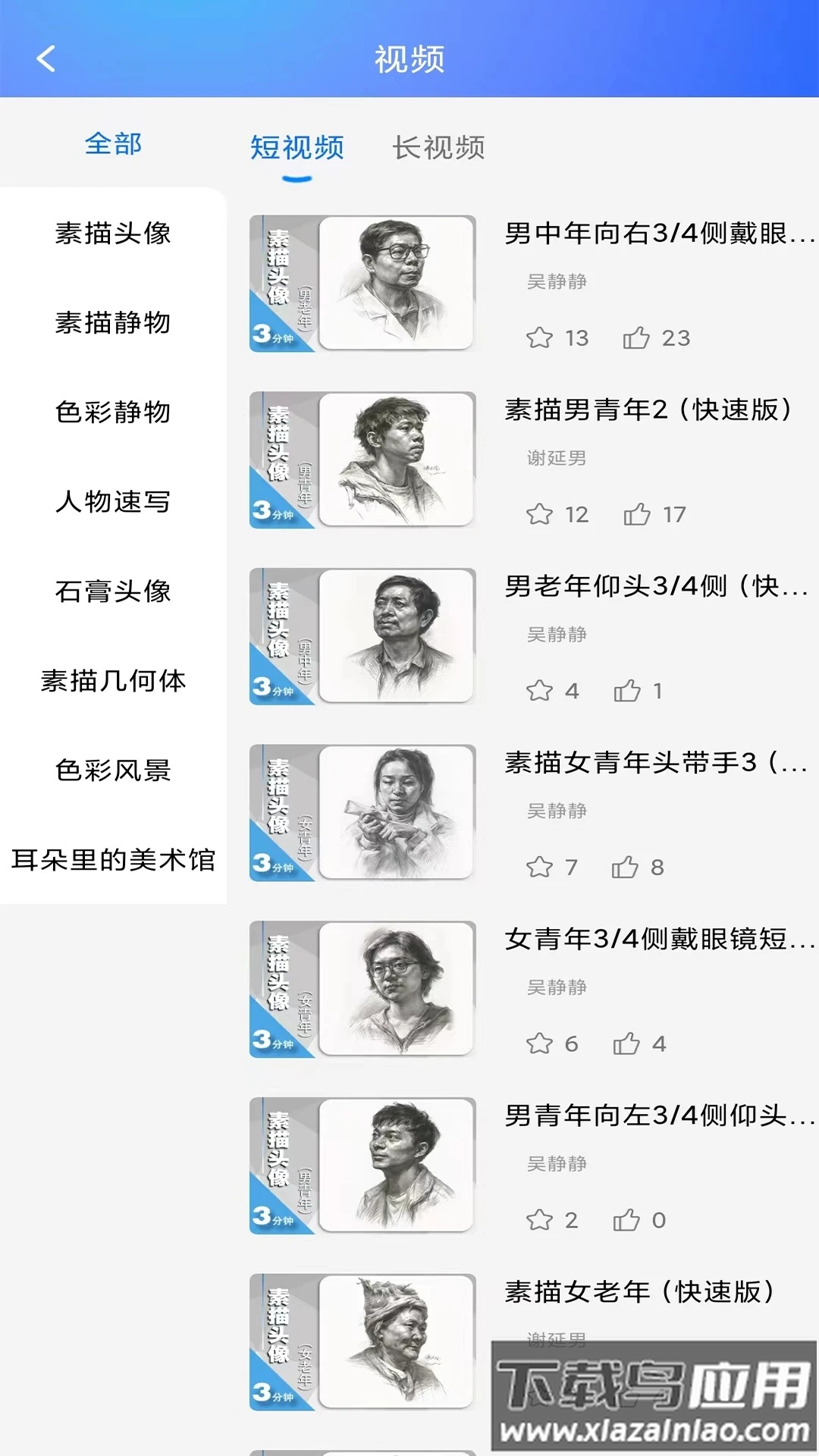Open the 色彩风景 category
The width and height of the screenshot is (819, 1456).
(x=114, y=771)
